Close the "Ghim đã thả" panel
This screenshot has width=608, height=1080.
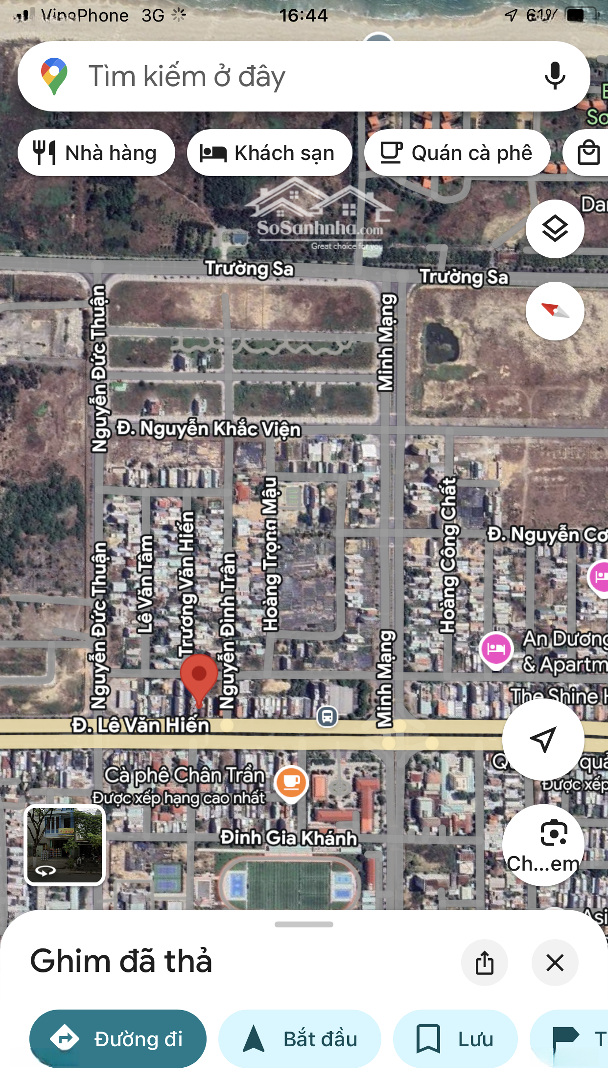pyautogui.click(x=555, y=962)
